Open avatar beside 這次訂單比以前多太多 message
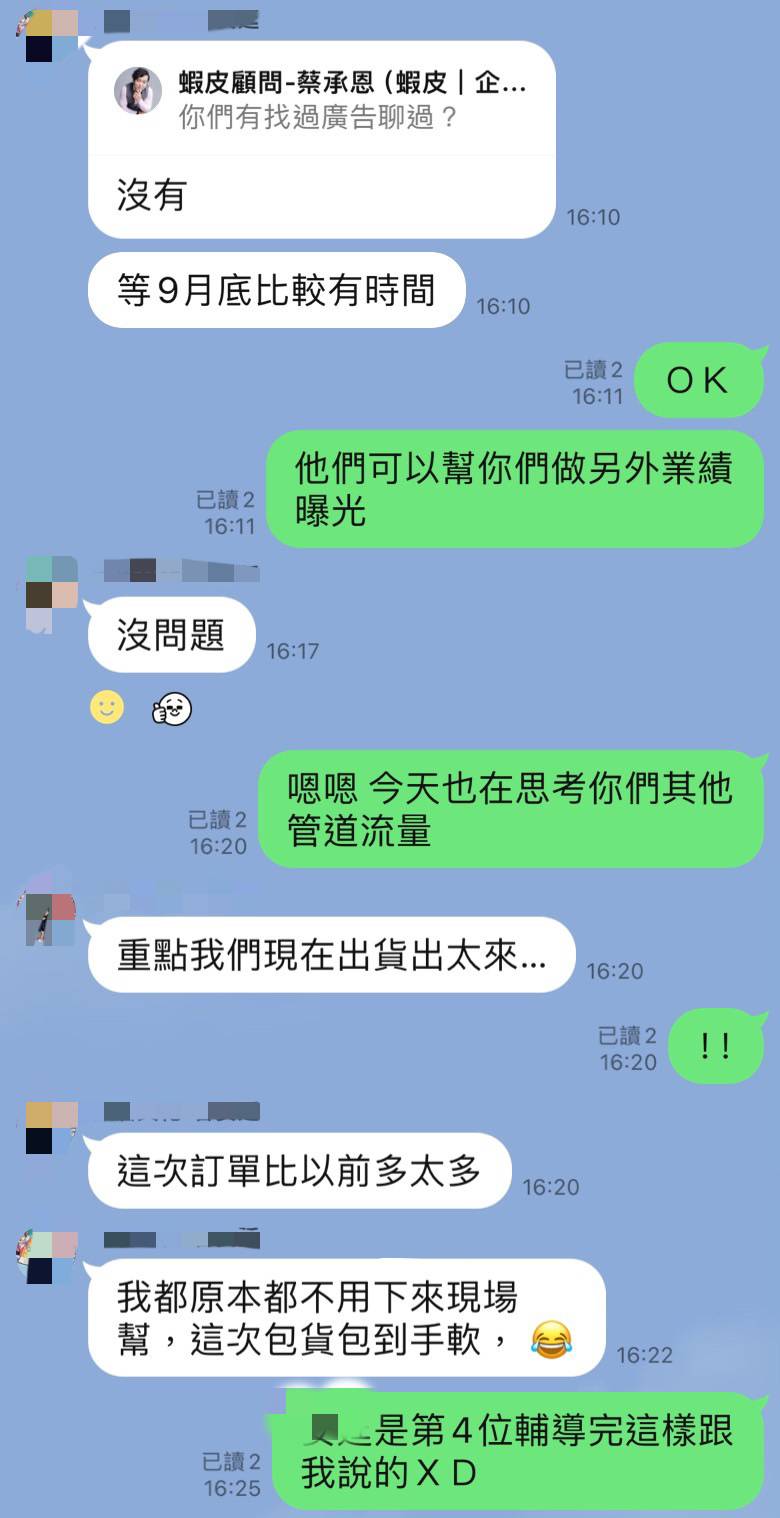 pos(52,1128)
